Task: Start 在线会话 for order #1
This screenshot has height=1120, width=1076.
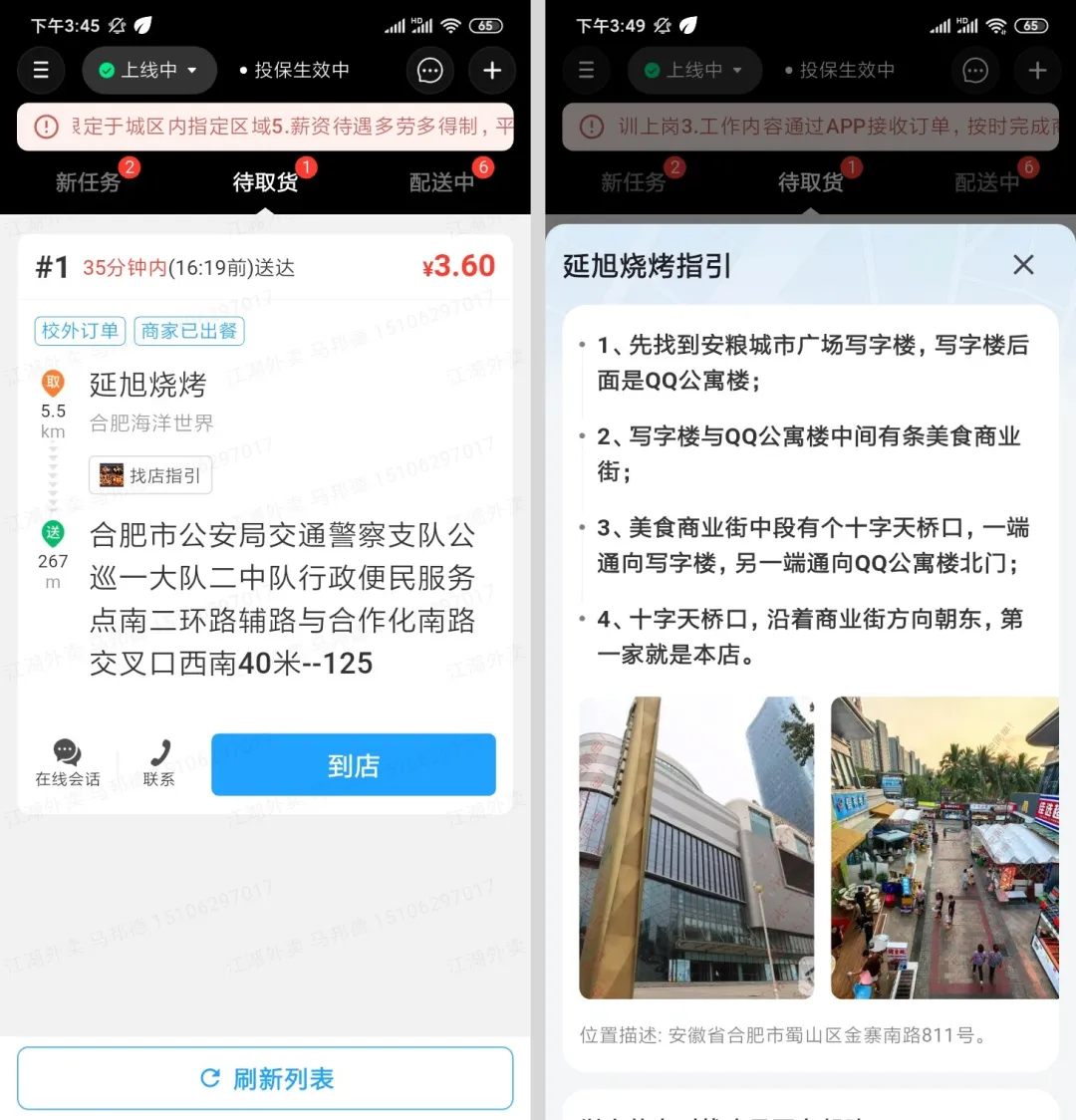Action: 68,763
